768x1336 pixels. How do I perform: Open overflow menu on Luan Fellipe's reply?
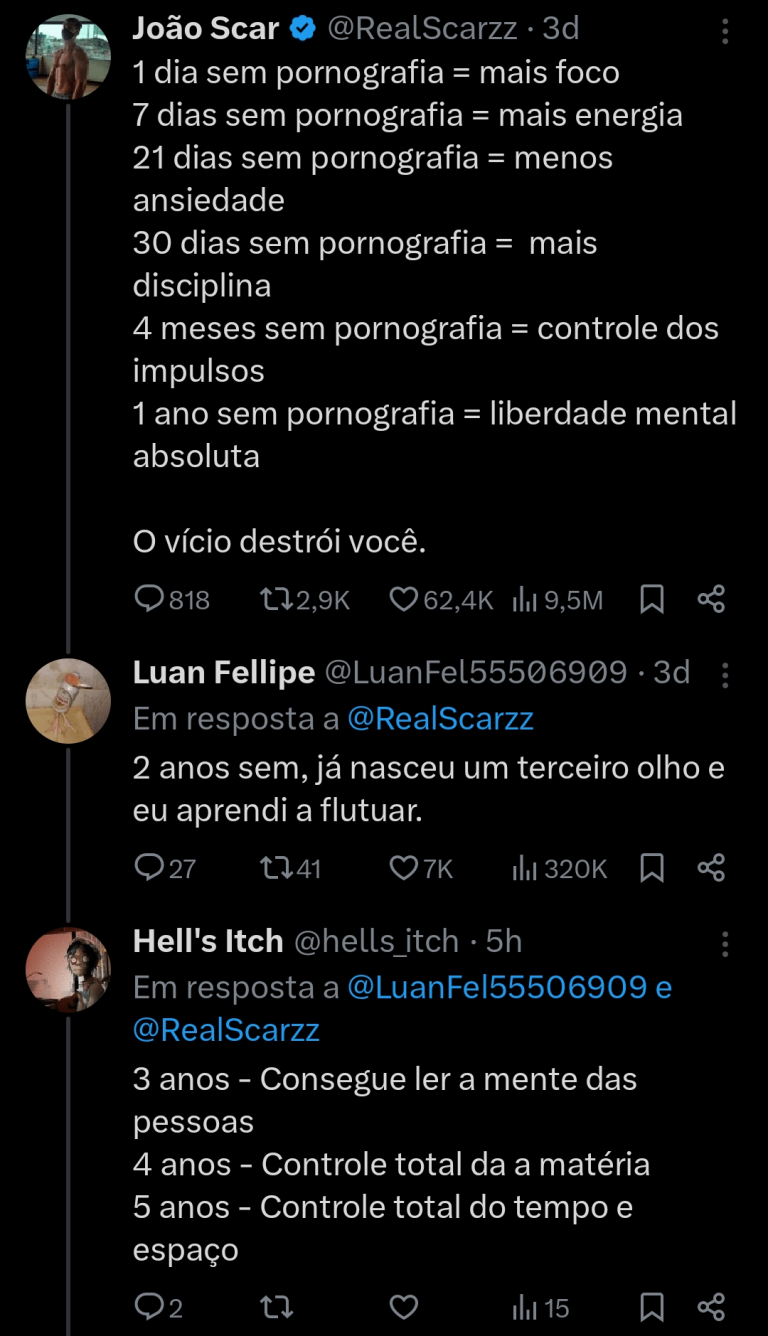[725, 676]
